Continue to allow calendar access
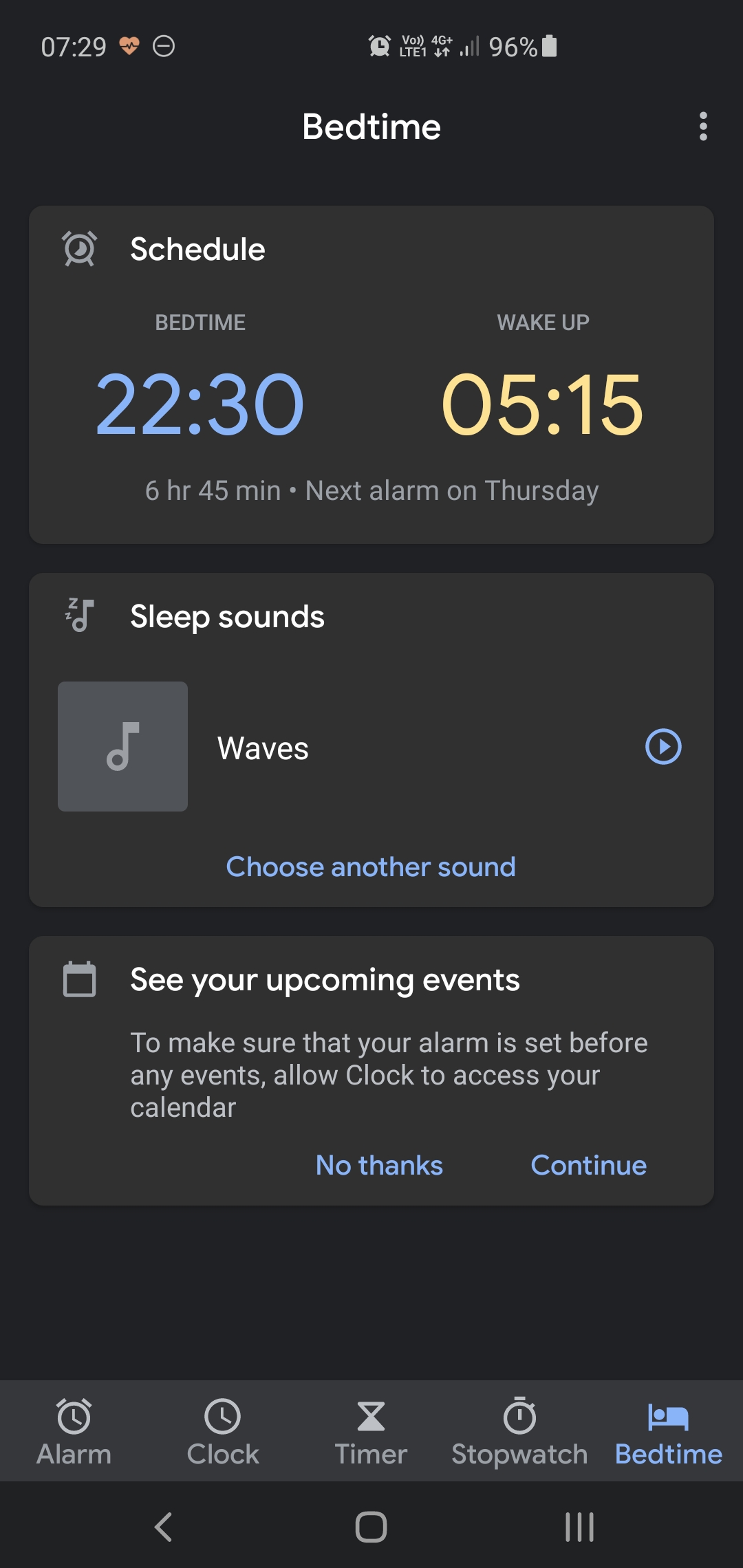The image size is (743, 1568). [x=589, y=1165]
